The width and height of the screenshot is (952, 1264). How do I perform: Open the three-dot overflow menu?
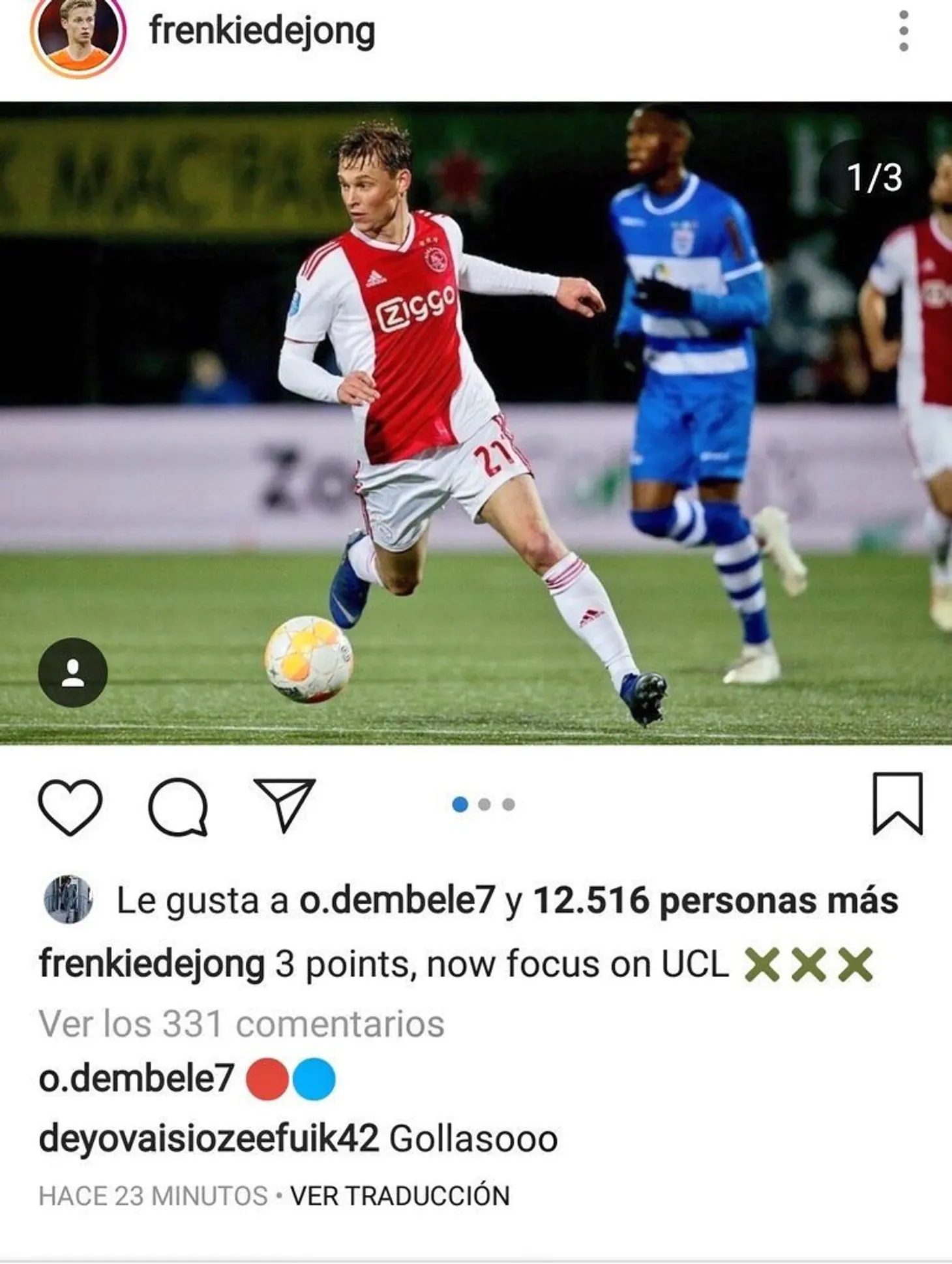903,31
